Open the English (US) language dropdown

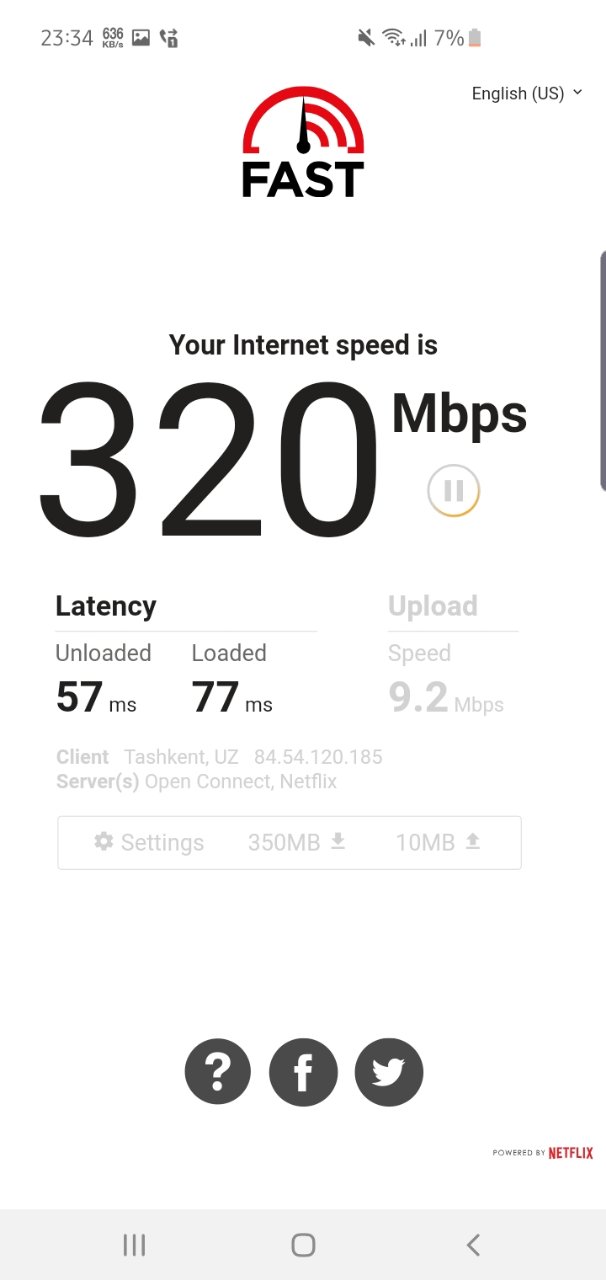[x=527, y=93]
